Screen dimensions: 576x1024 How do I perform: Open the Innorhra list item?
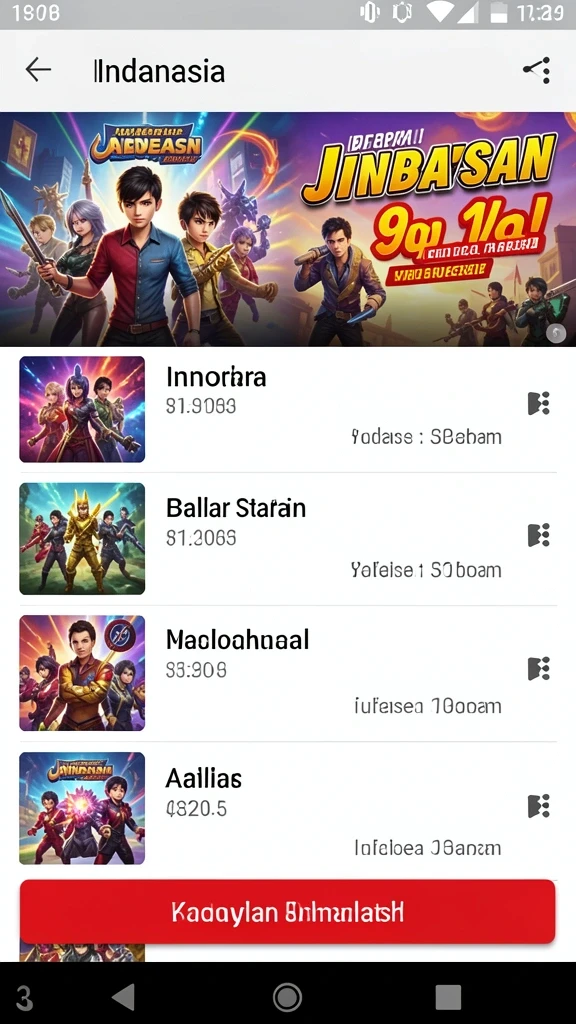288,409
